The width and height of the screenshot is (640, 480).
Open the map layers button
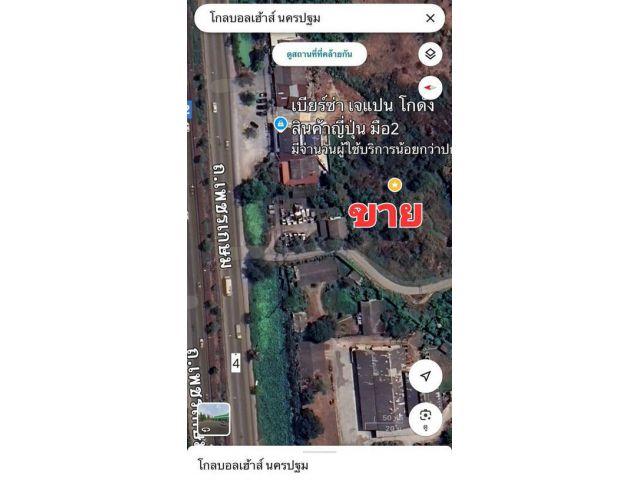(x=429, y=54)
